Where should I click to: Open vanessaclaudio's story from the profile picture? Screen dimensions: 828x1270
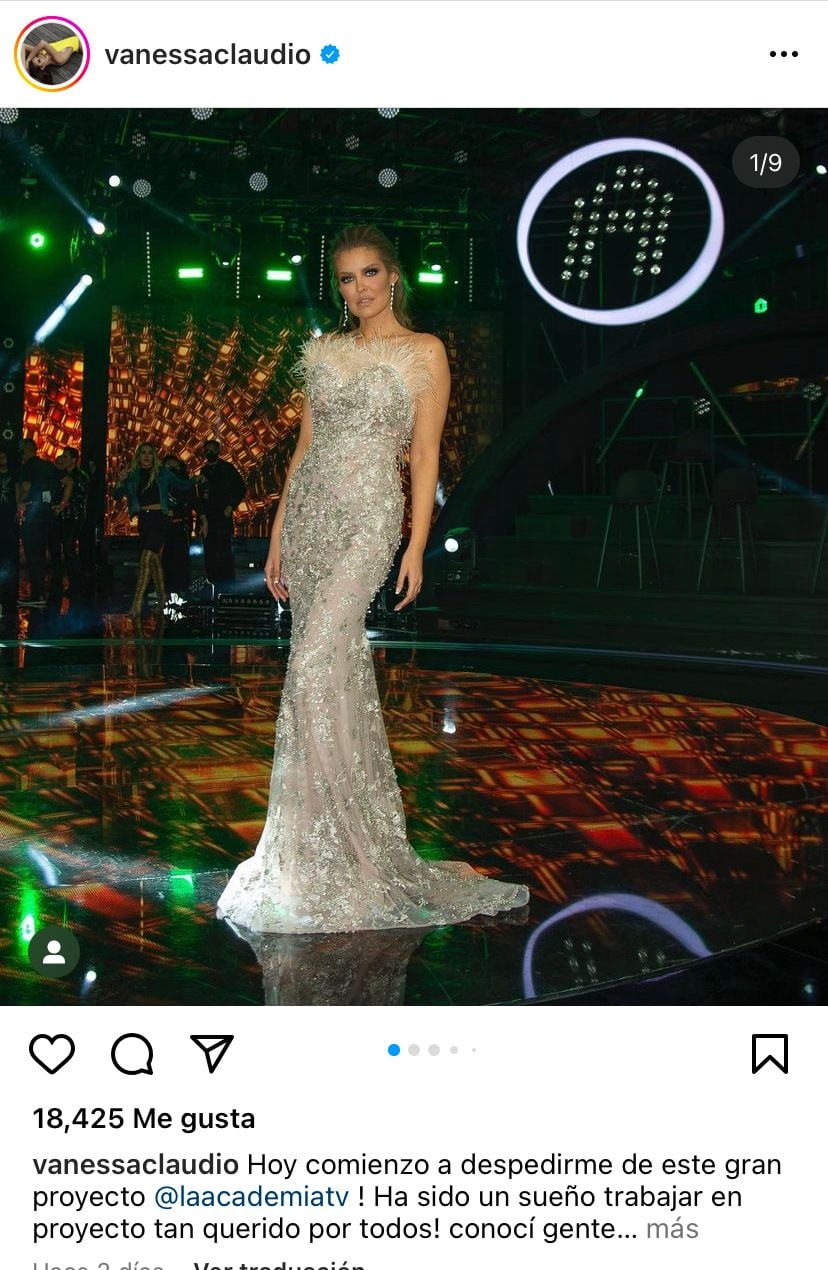[52, 54]
